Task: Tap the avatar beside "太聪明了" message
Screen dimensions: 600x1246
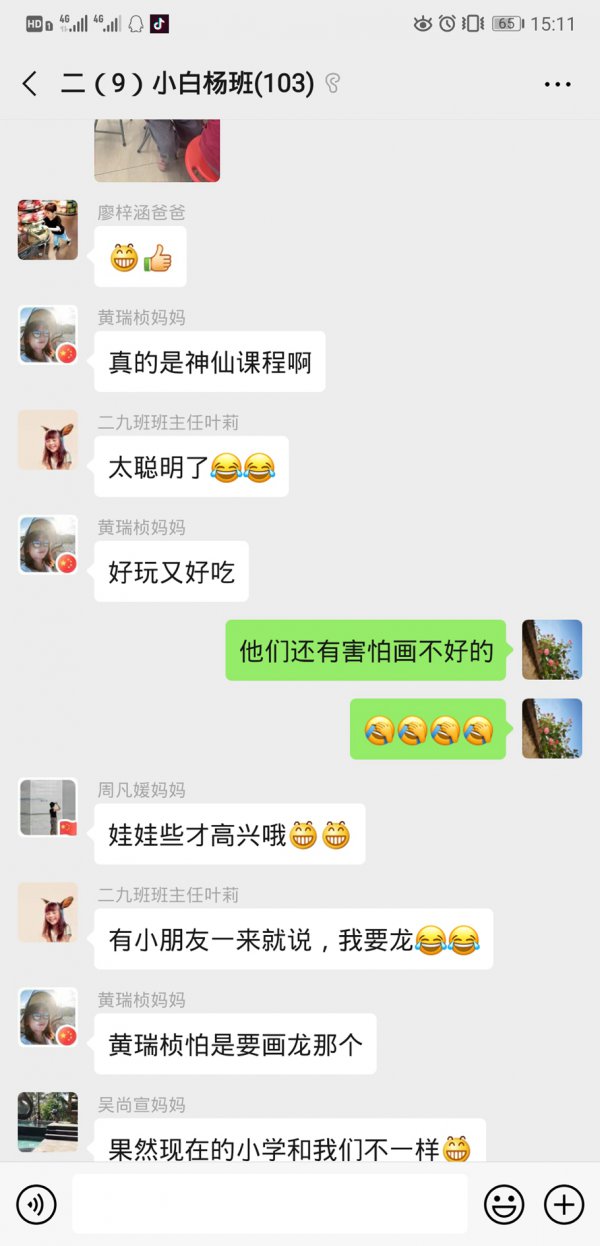Action: pos(48,440)
